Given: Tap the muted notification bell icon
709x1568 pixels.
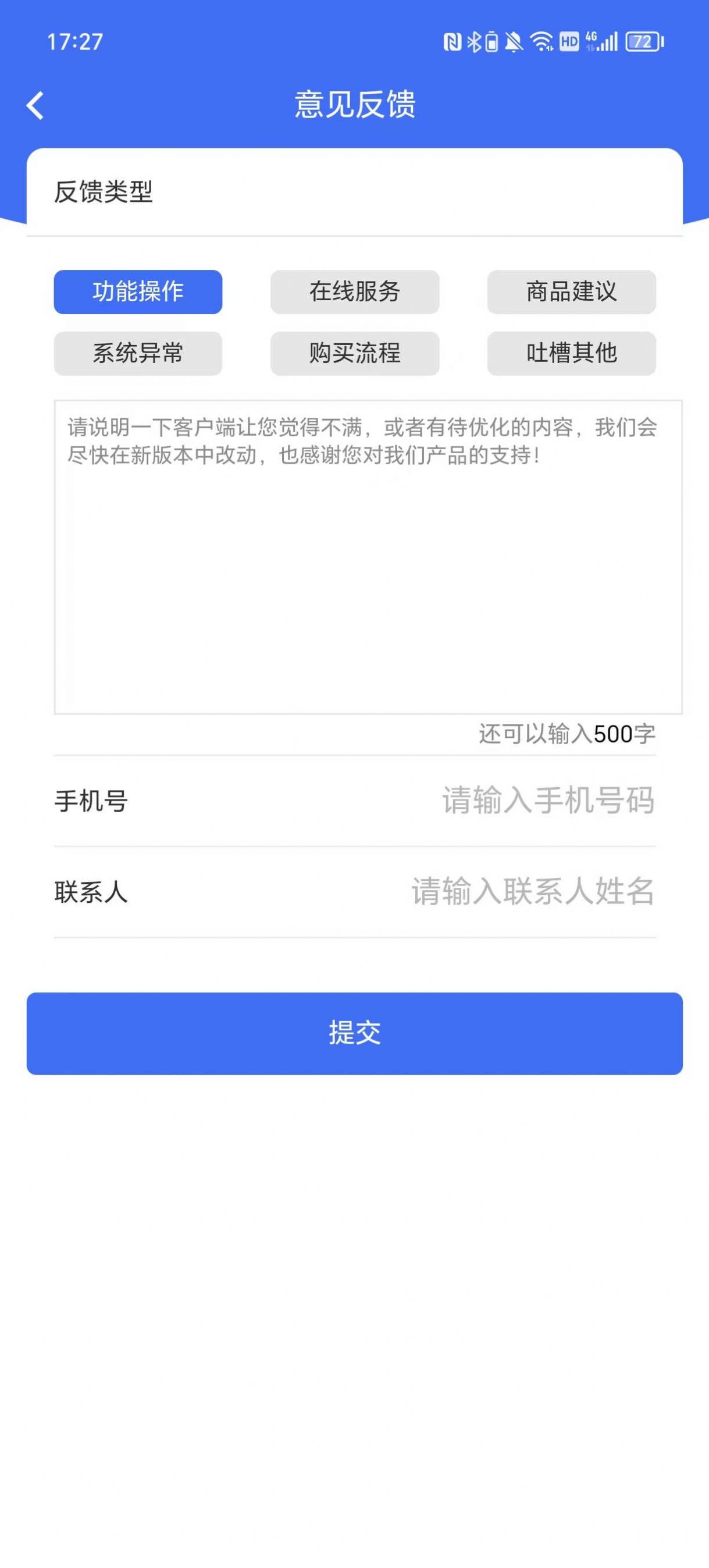Looking at the screenshot, I should (x=515, y=41).
